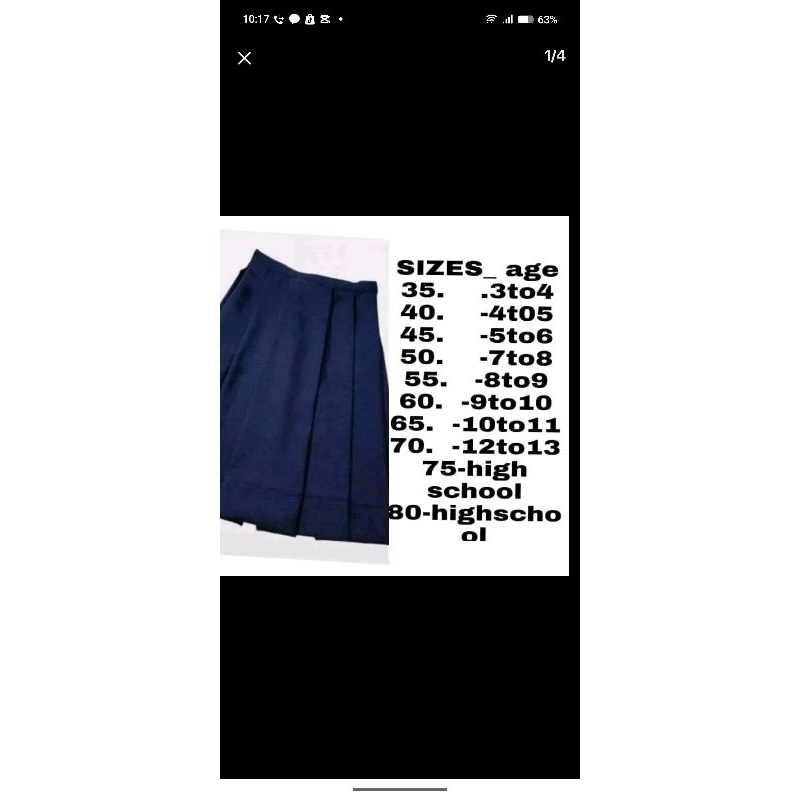Screen dimensions: 800x800
Task: Tap the skirt size chart image
Action: (x=394, y=396)
